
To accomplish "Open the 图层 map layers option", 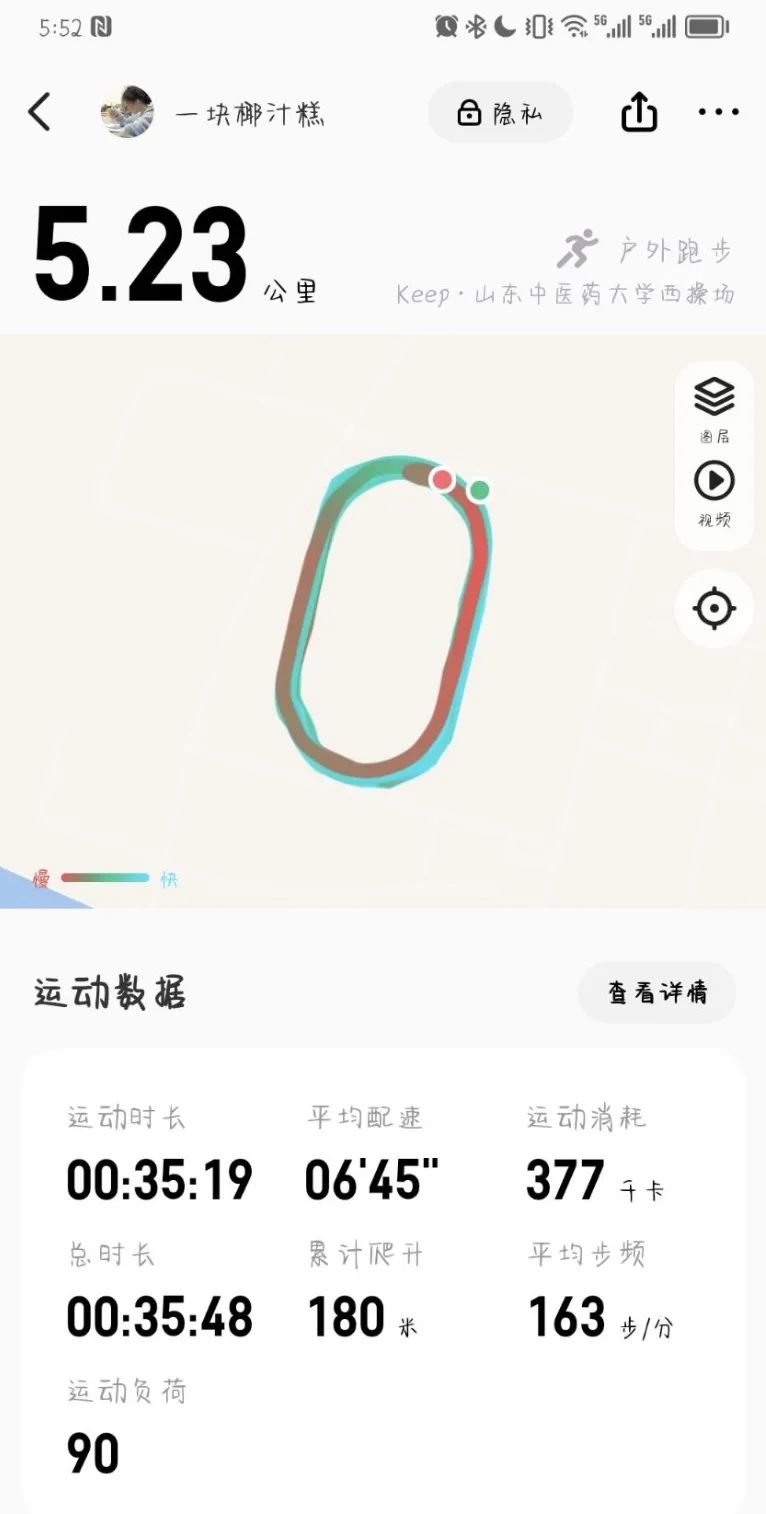I will tap(714, 409).
